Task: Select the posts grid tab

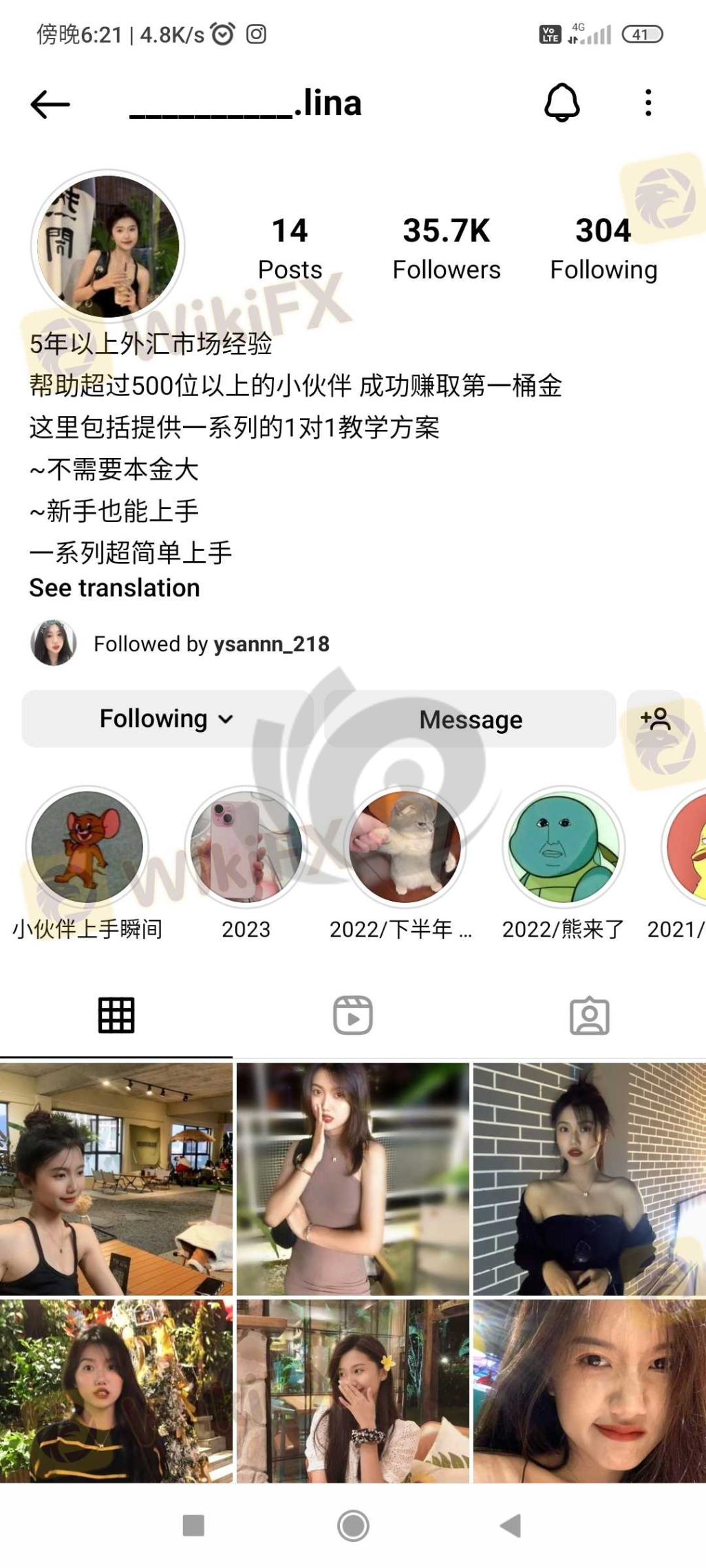Action: (116, 1015)
